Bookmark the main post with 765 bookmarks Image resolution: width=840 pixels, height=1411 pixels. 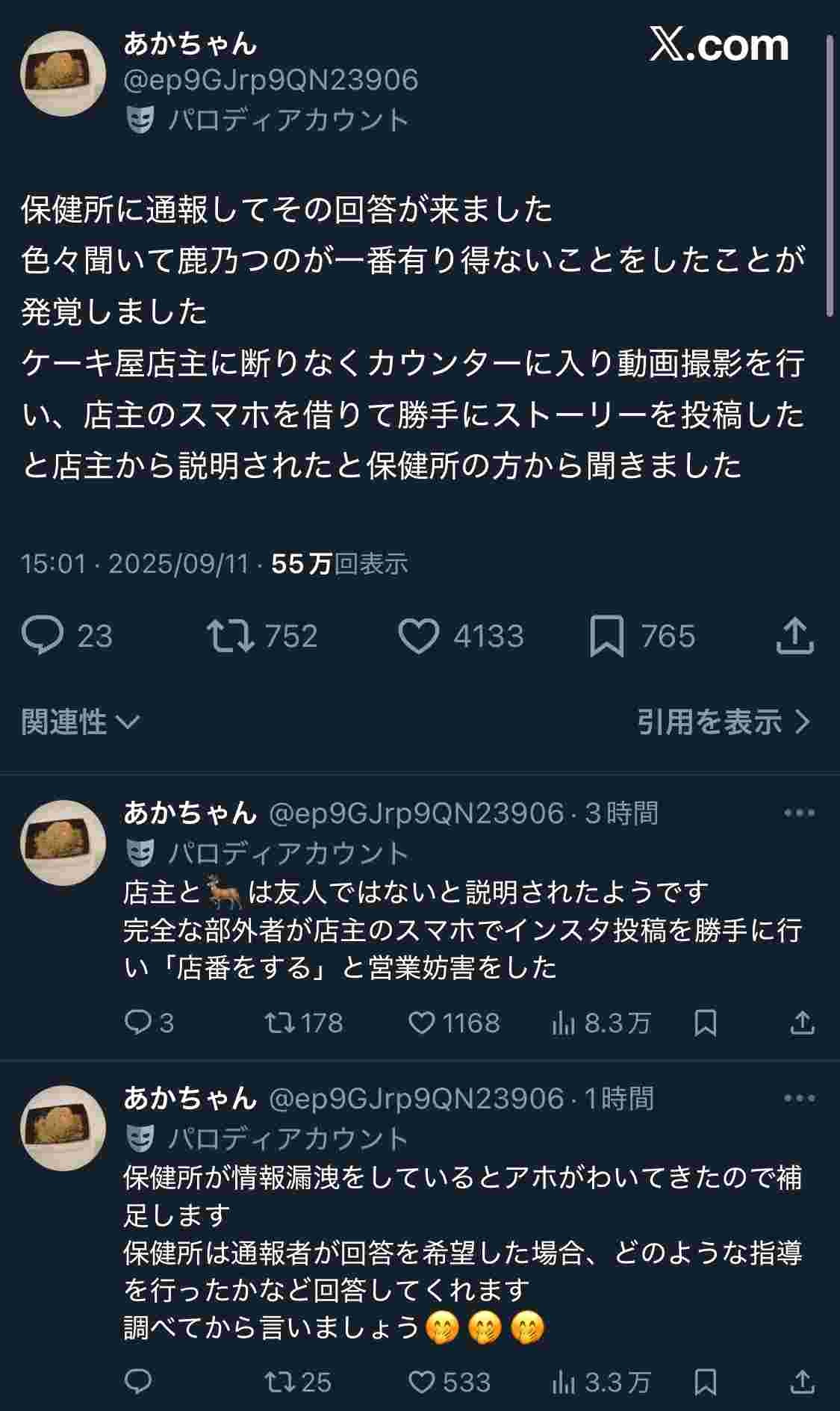(606, 637)
